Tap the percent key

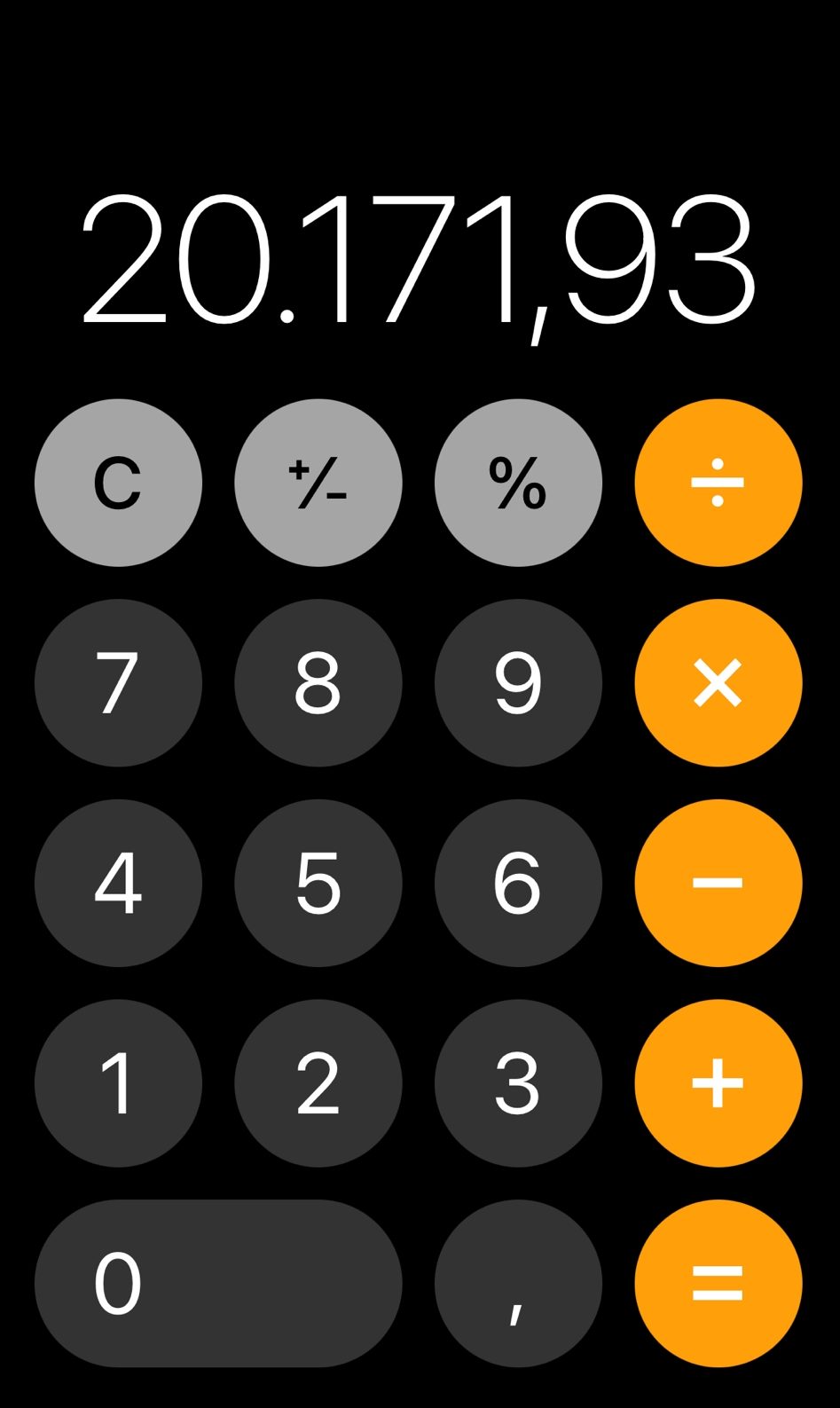click(518, 483)
